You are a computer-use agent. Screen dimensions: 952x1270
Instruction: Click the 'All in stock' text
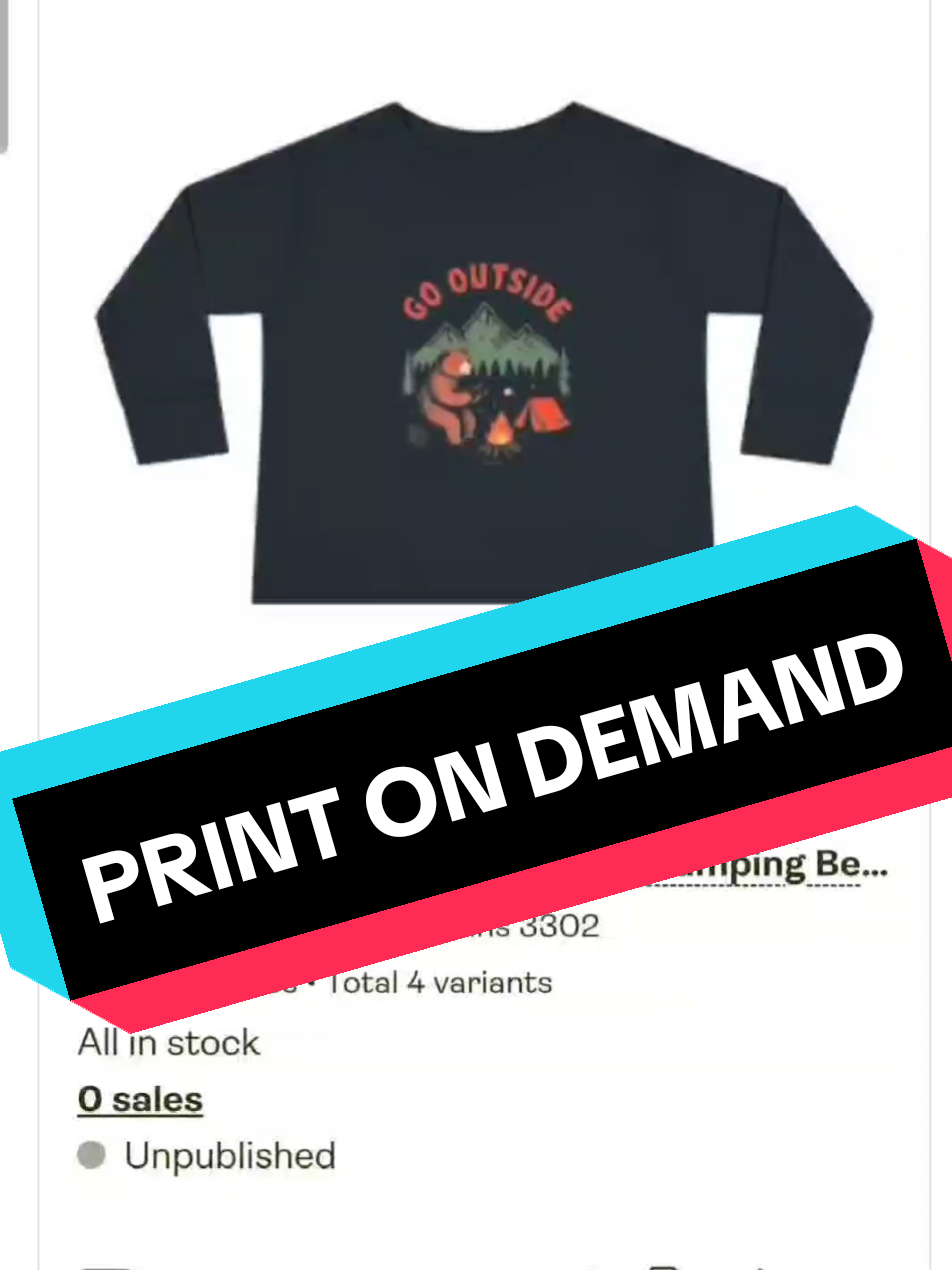168,1042
